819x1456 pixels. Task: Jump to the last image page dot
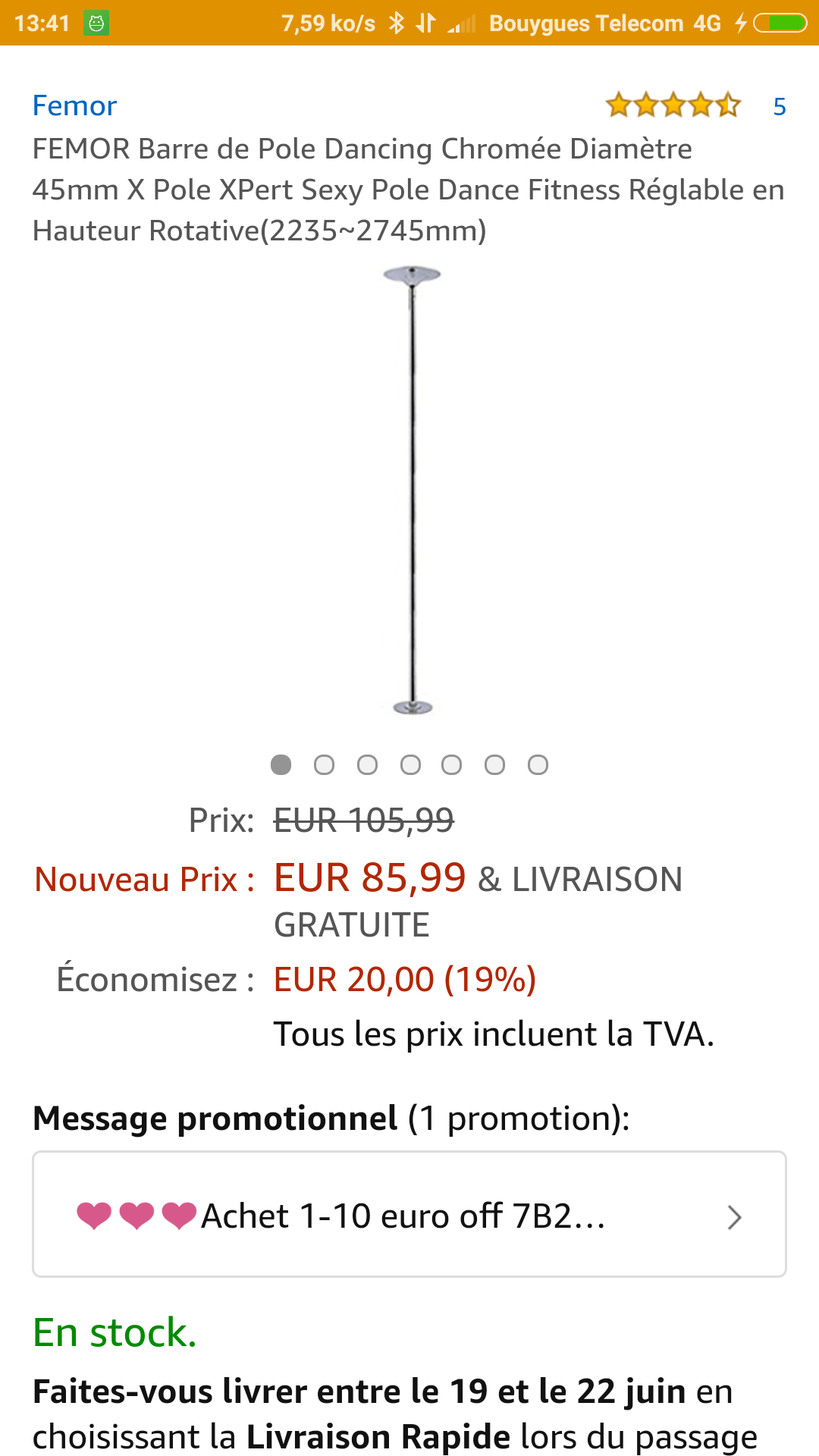coord(538,764)
